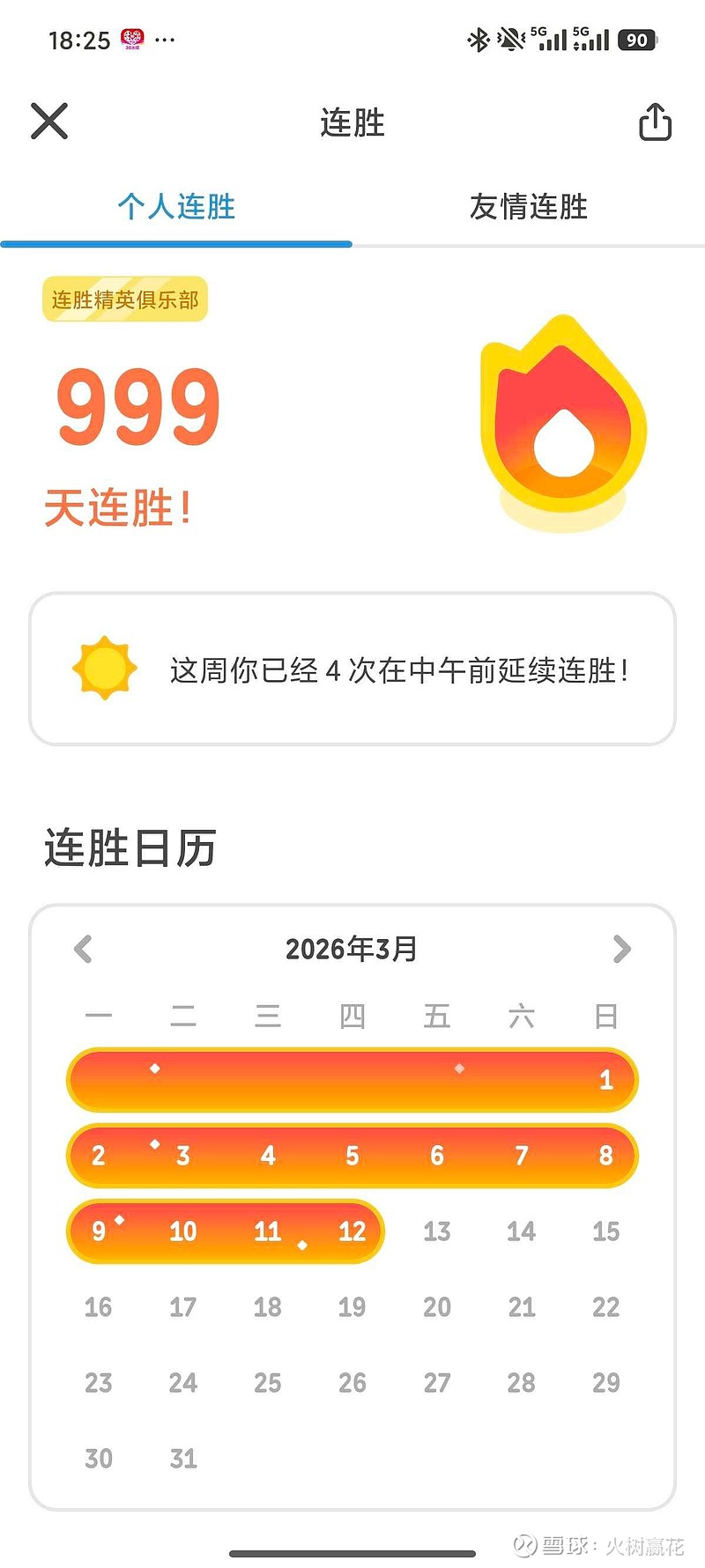Share the 999-day streak
Screen dimensions: 705x1568
[x=655, y=122]
